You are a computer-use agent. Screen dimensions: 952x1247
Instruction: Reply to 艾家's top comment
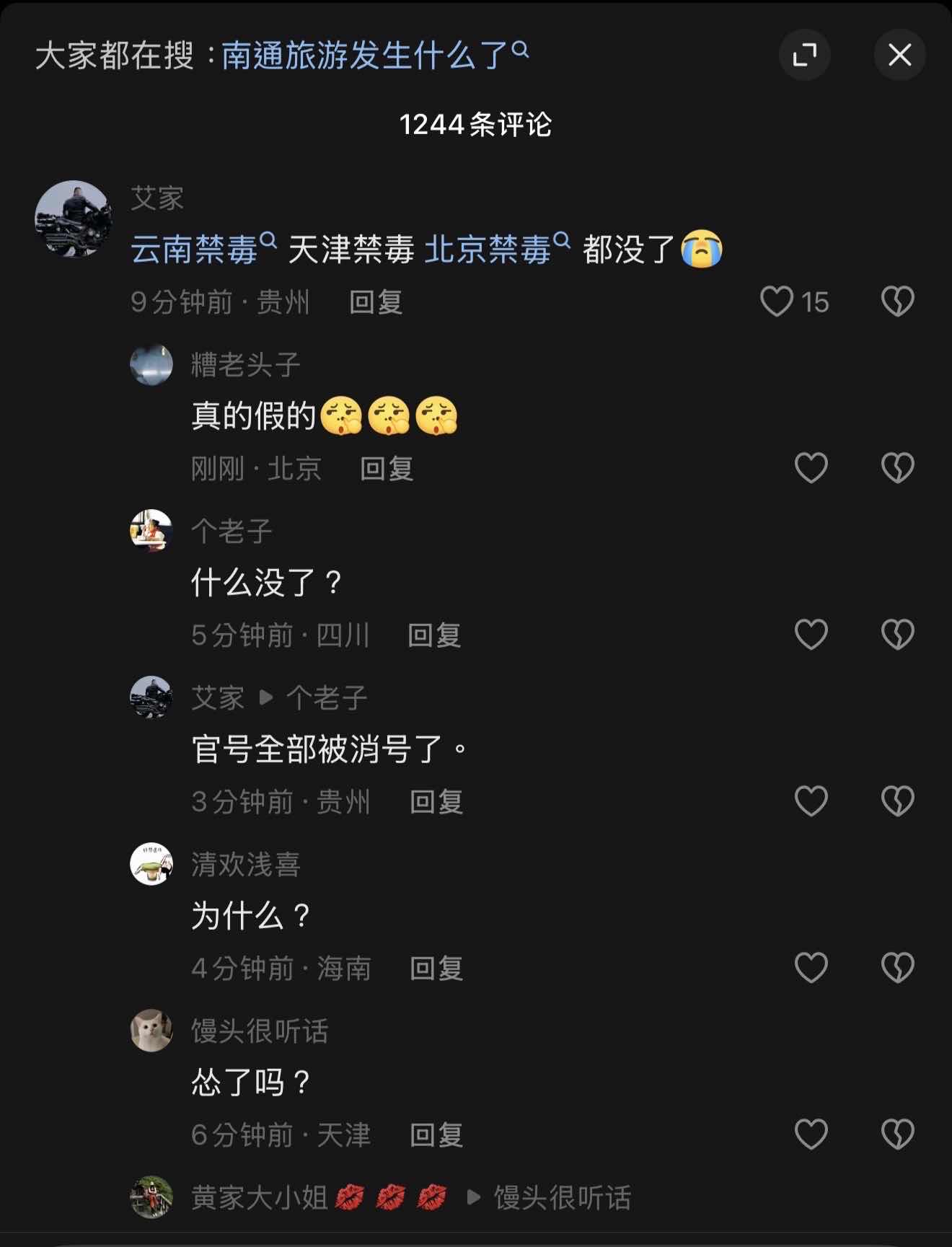[375, 302]
